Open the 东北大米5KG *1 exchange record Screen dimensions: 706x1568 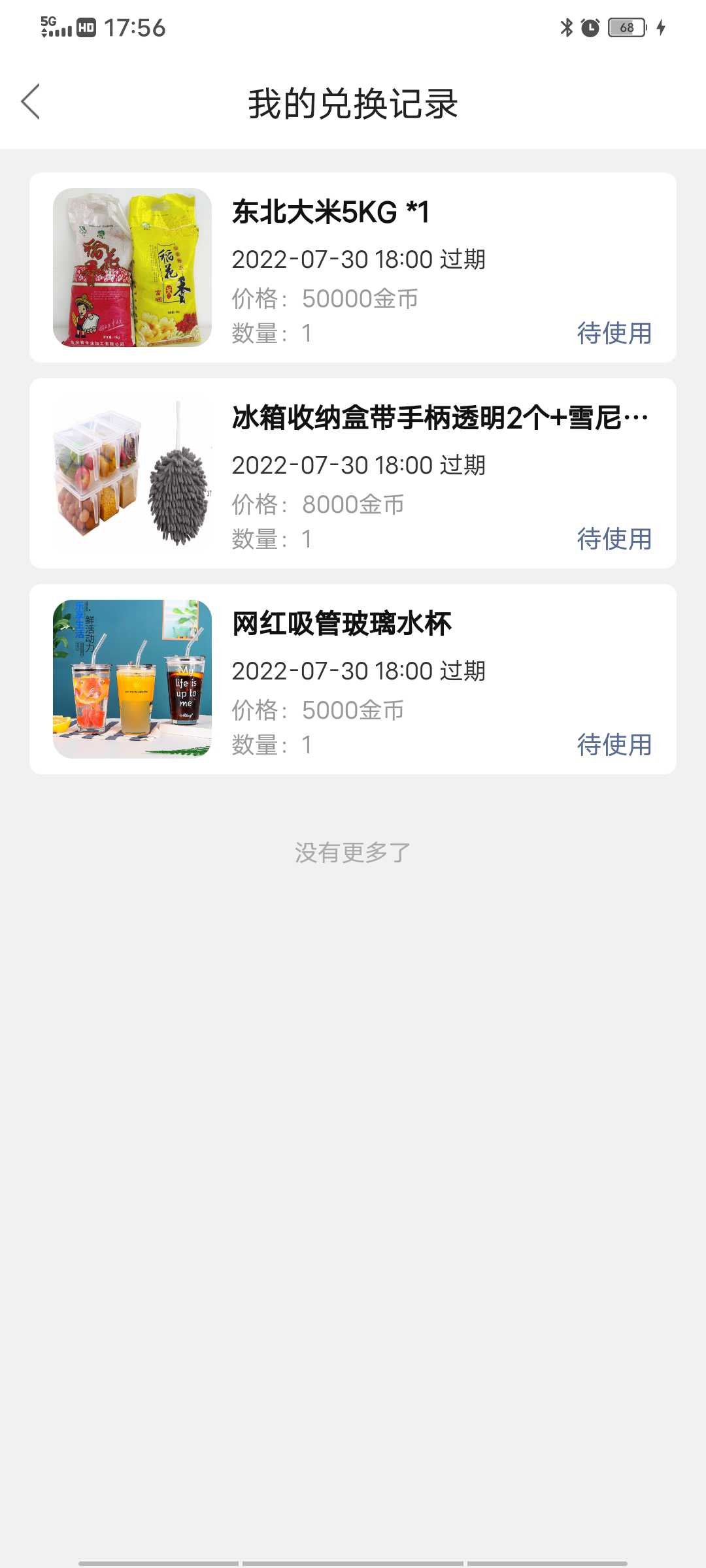pyautogui.click(x=353, y=268)
